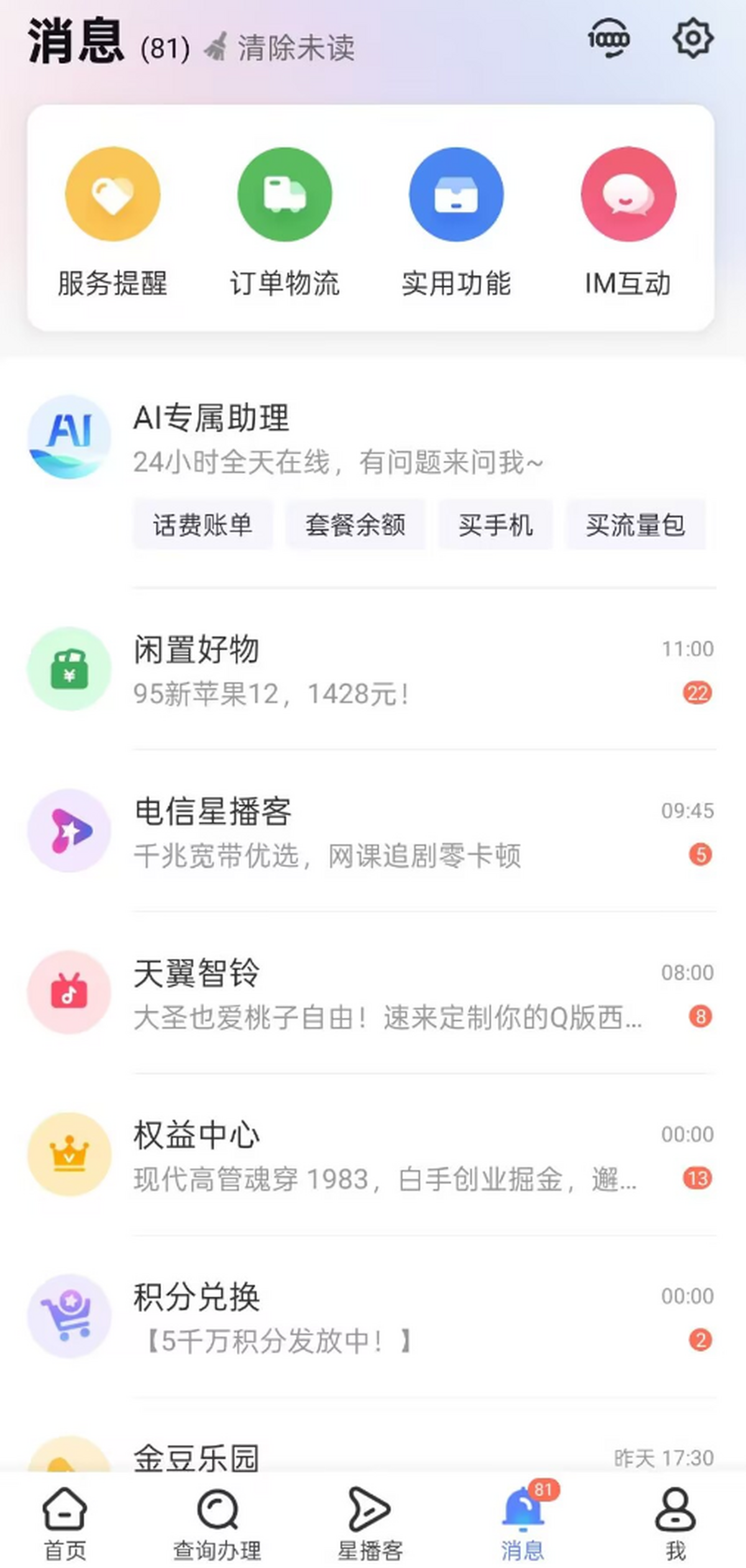Switch to the 首页 tab
Image resolution: width=746 pixels, height=1568 pixels.
(x=65, y=1523)
